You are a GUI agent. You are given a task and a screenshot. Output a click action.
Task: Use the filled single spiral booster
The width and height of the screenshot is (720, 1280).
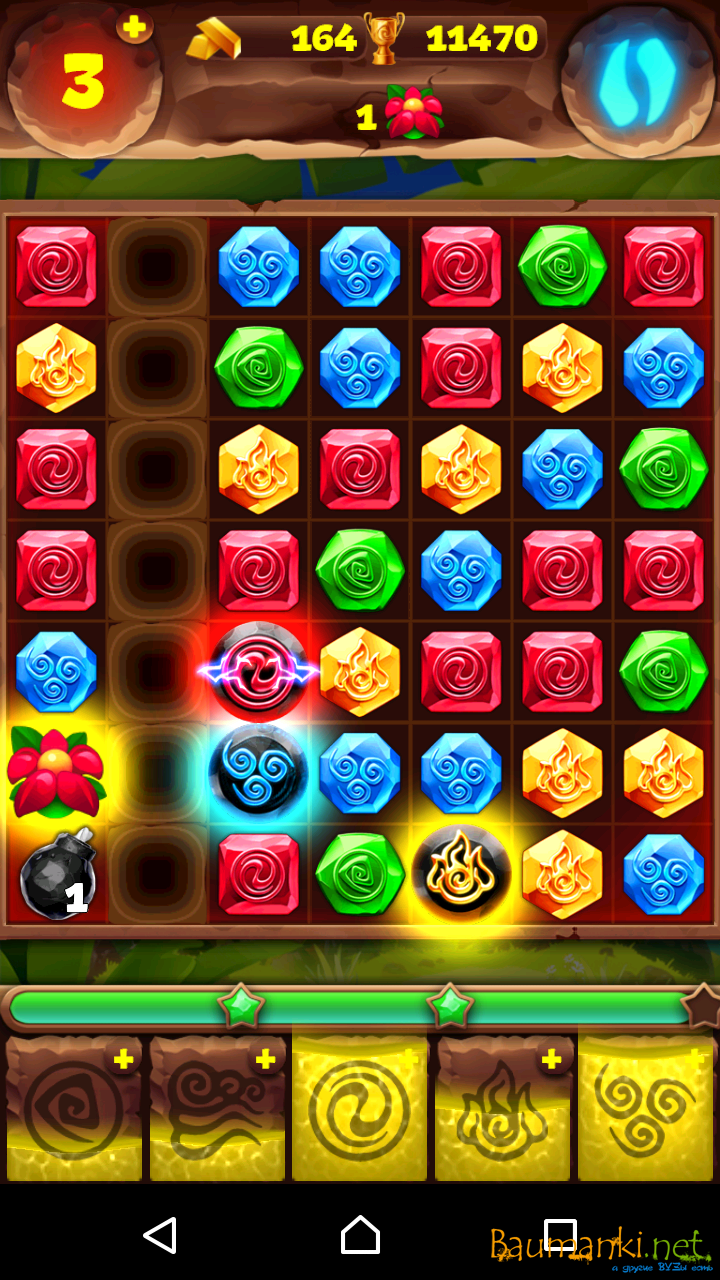tap(360, 1110)
